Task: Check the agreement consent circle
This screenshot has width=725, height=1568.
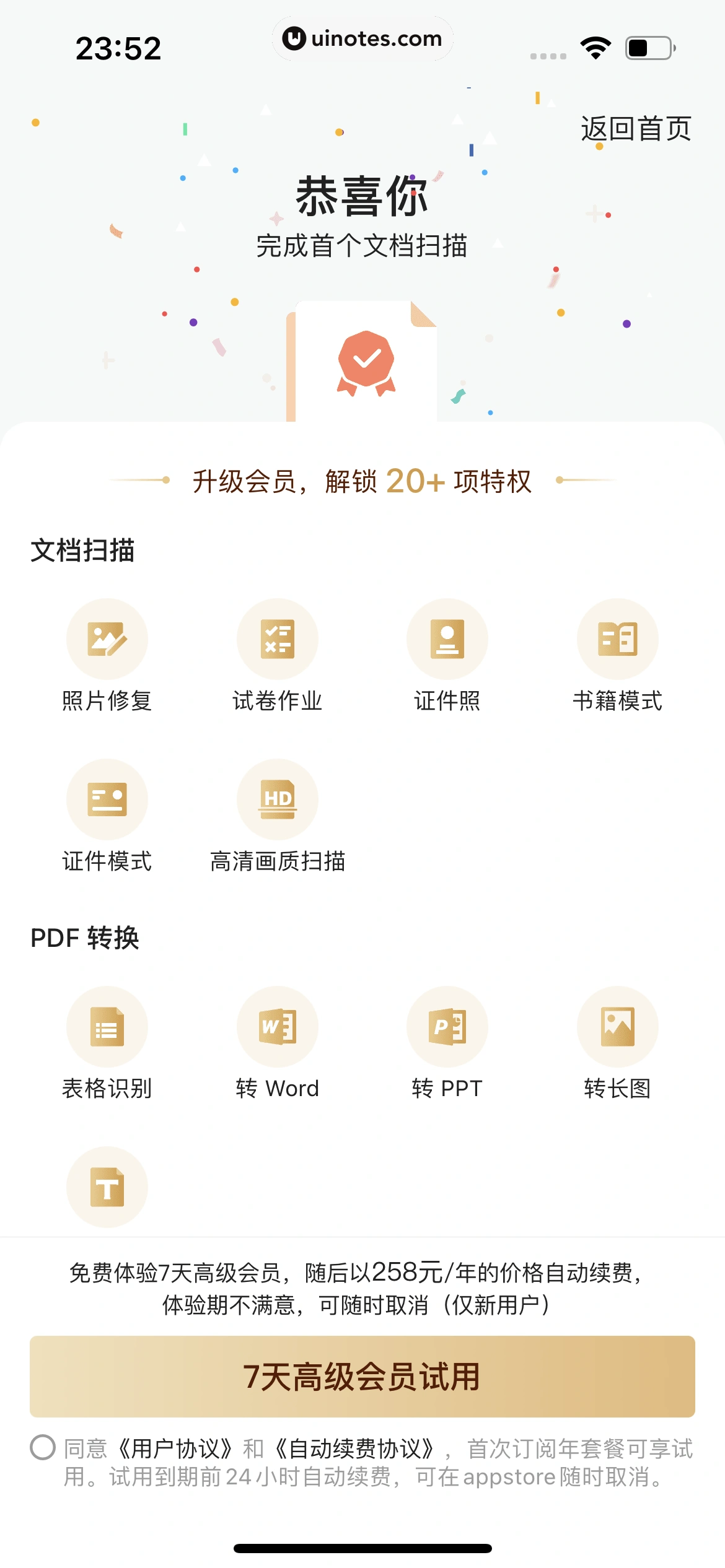Action: click(43, 1447)
